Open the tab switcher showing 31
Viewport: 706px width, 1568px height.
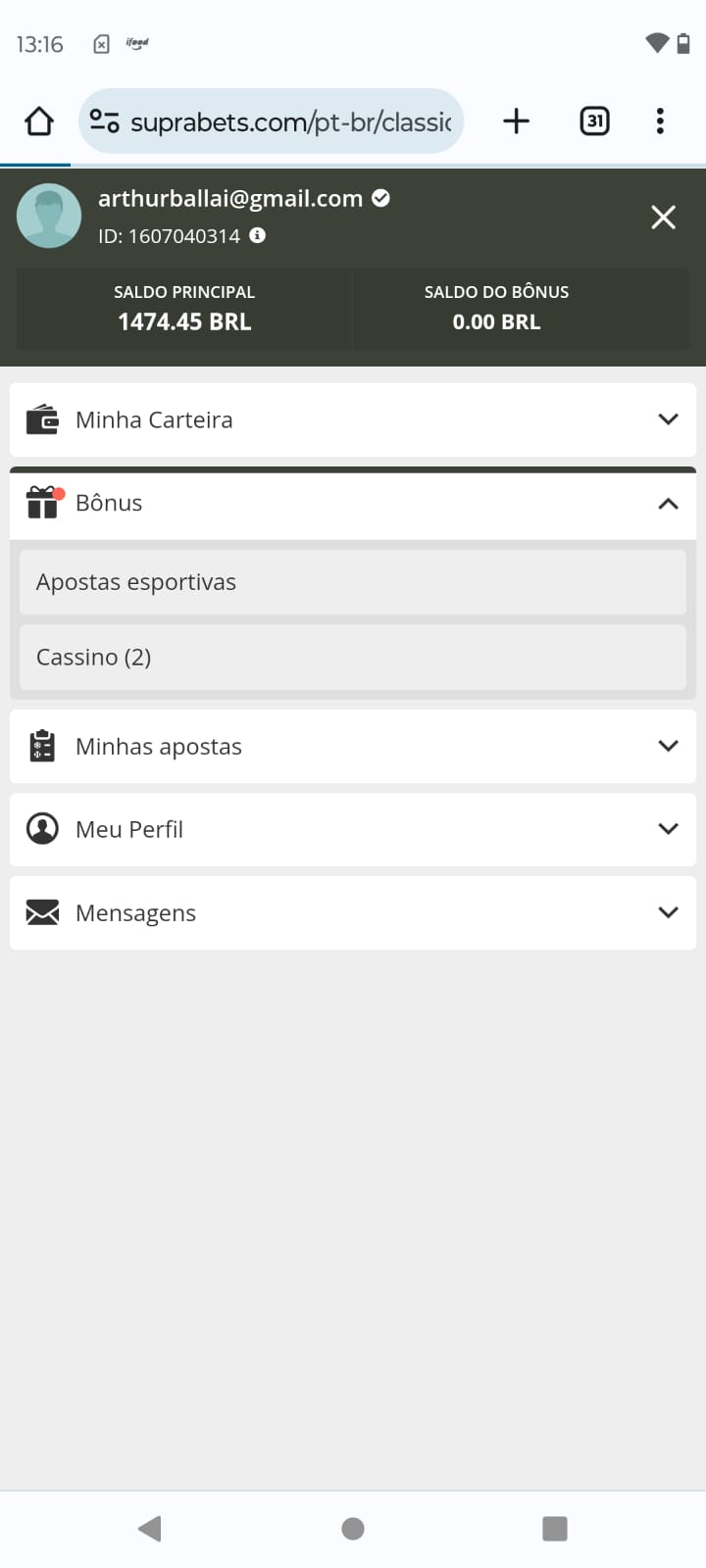594,122
